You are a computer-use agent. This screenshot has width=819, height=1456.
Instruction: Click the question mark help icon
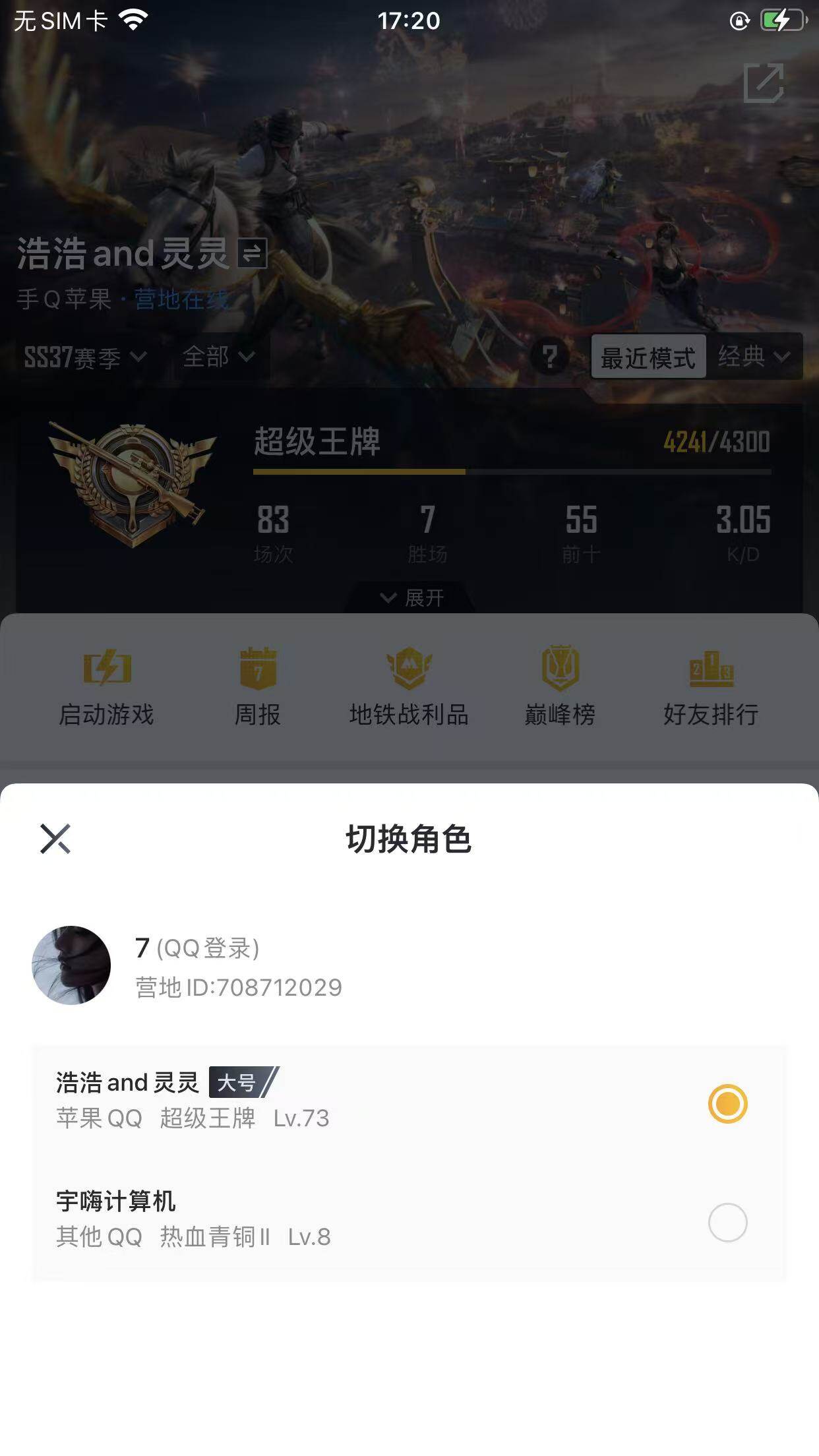(551, 357)
